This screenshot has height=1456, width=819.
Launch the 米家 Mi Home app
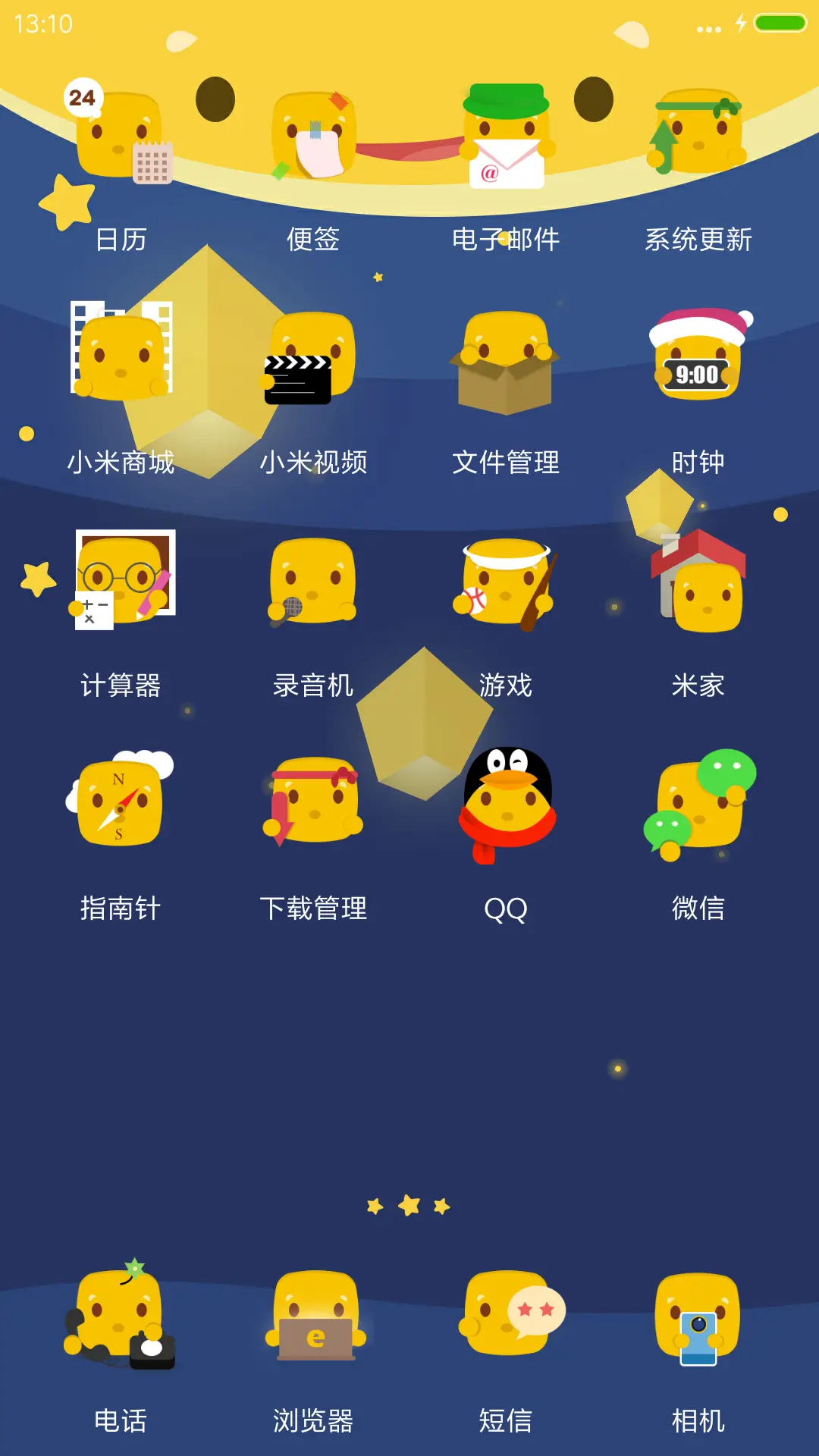(698, 580)
